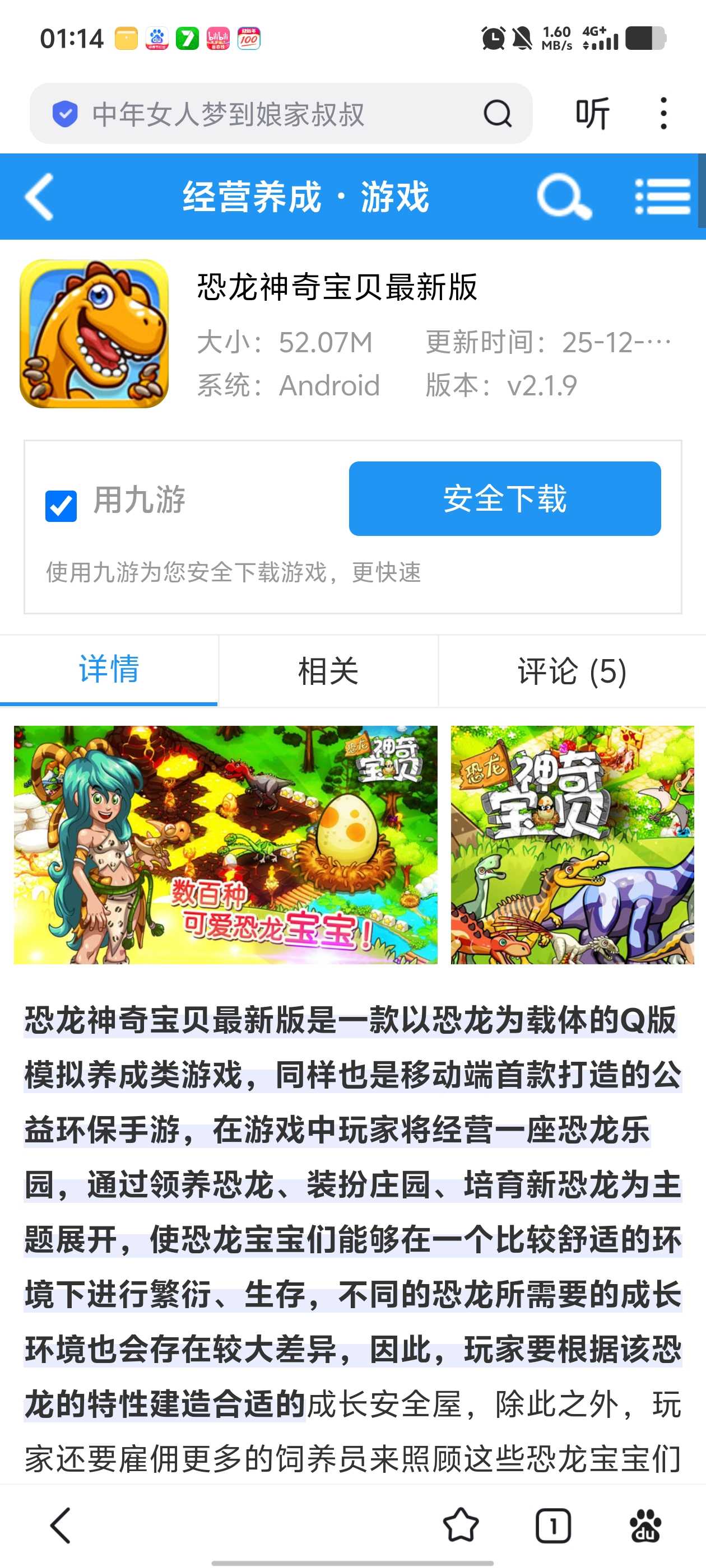706x1568 pixels.
Task: Open site search in the blue header
Action: click(x=564, y=197)
